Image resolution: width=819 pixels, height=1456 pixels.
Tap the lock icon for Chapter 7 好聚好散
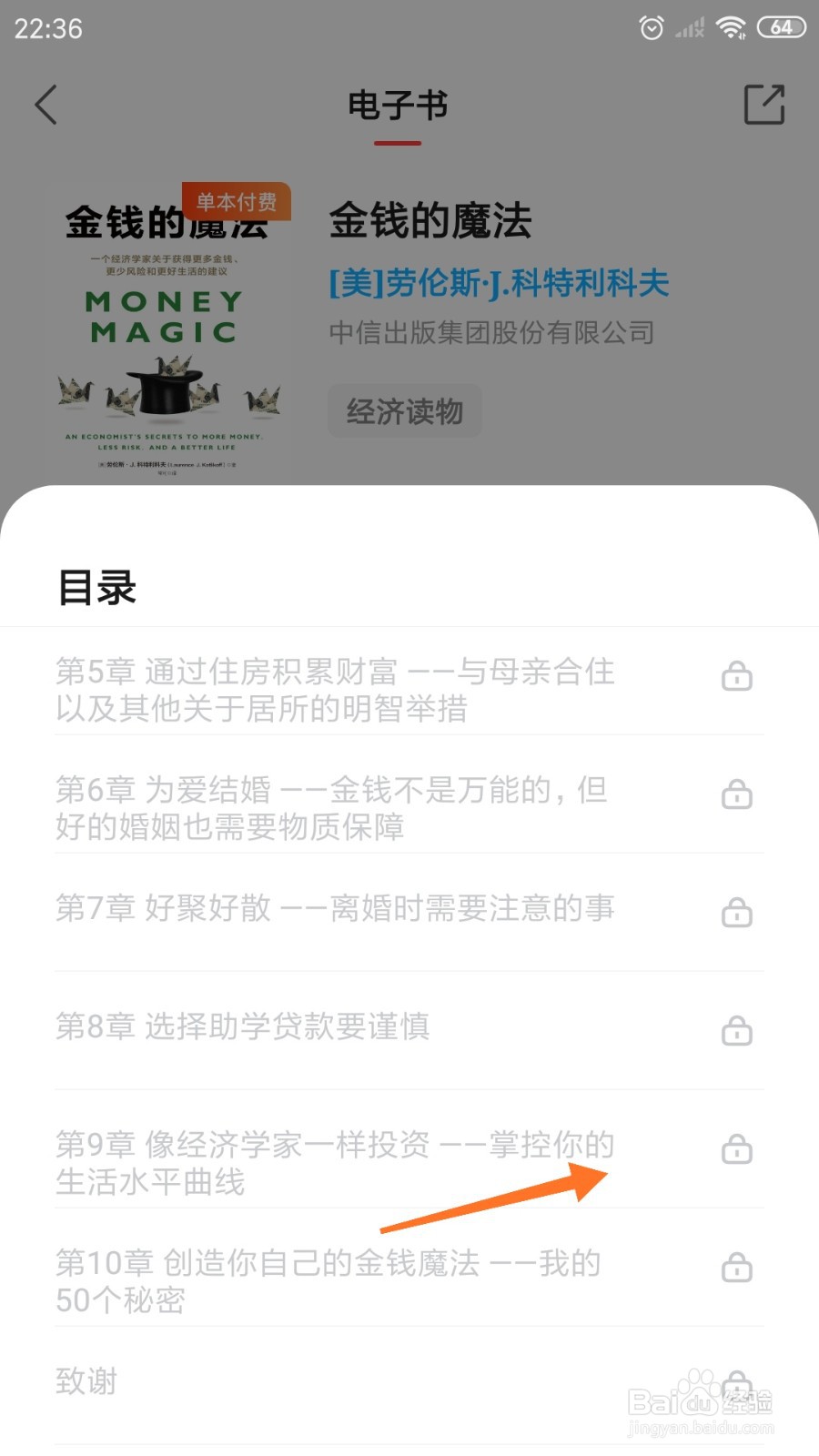pyautogui.click(x=736, y=913)
